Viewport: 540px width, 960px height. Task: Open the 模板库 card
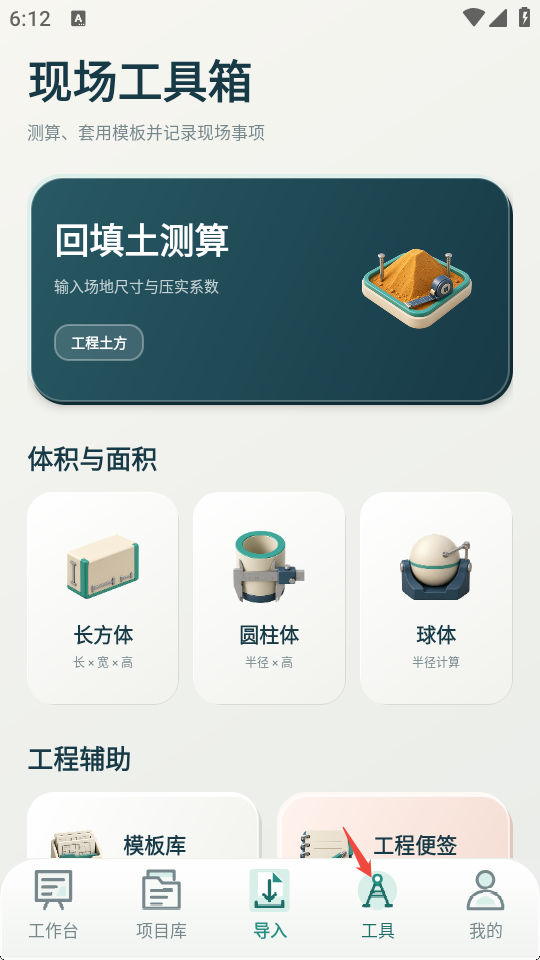pyautogui.click(x=144, y=827)
